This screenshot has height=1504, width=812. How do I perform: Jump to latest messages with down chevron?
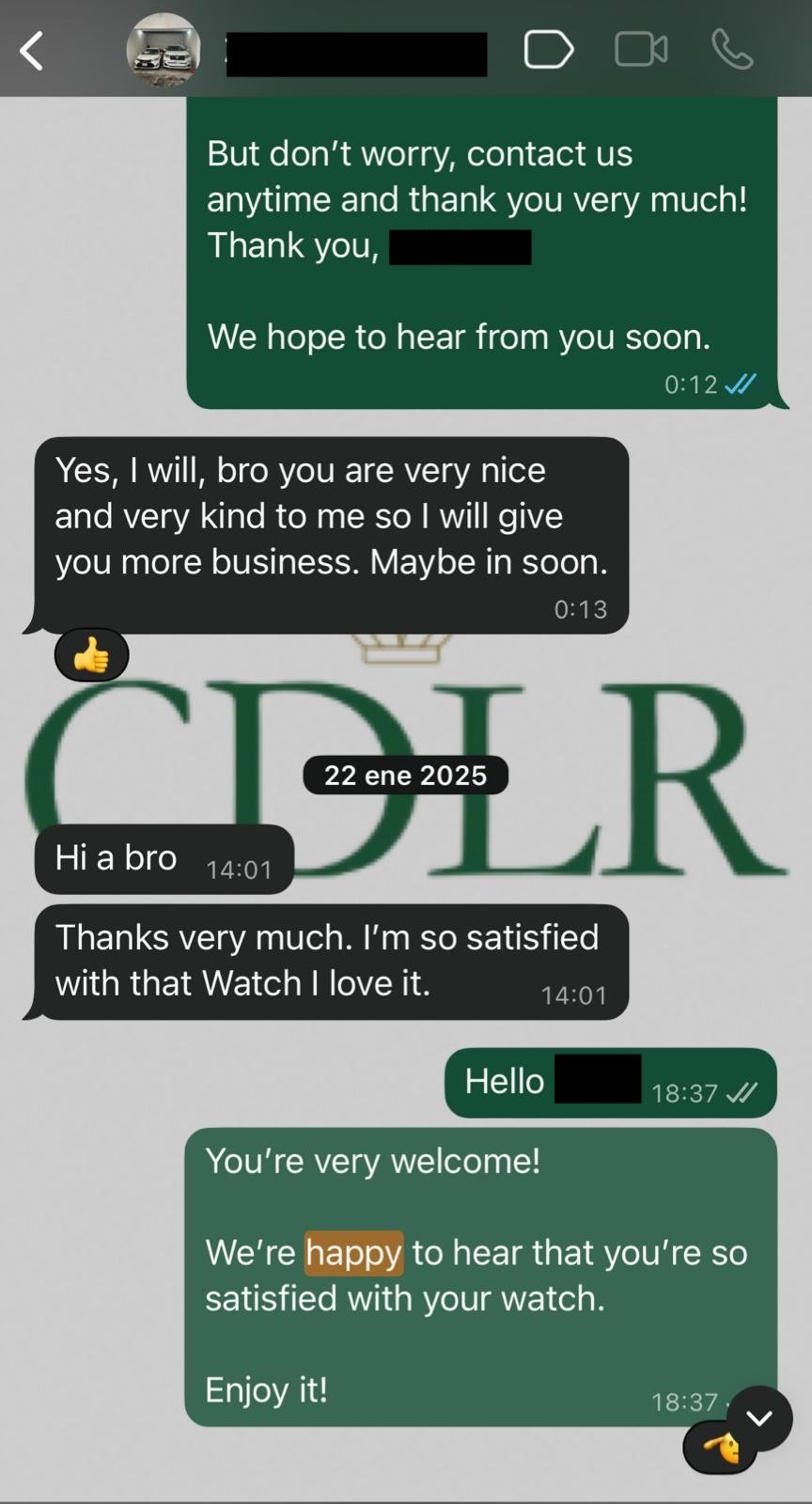point(759,1418)
